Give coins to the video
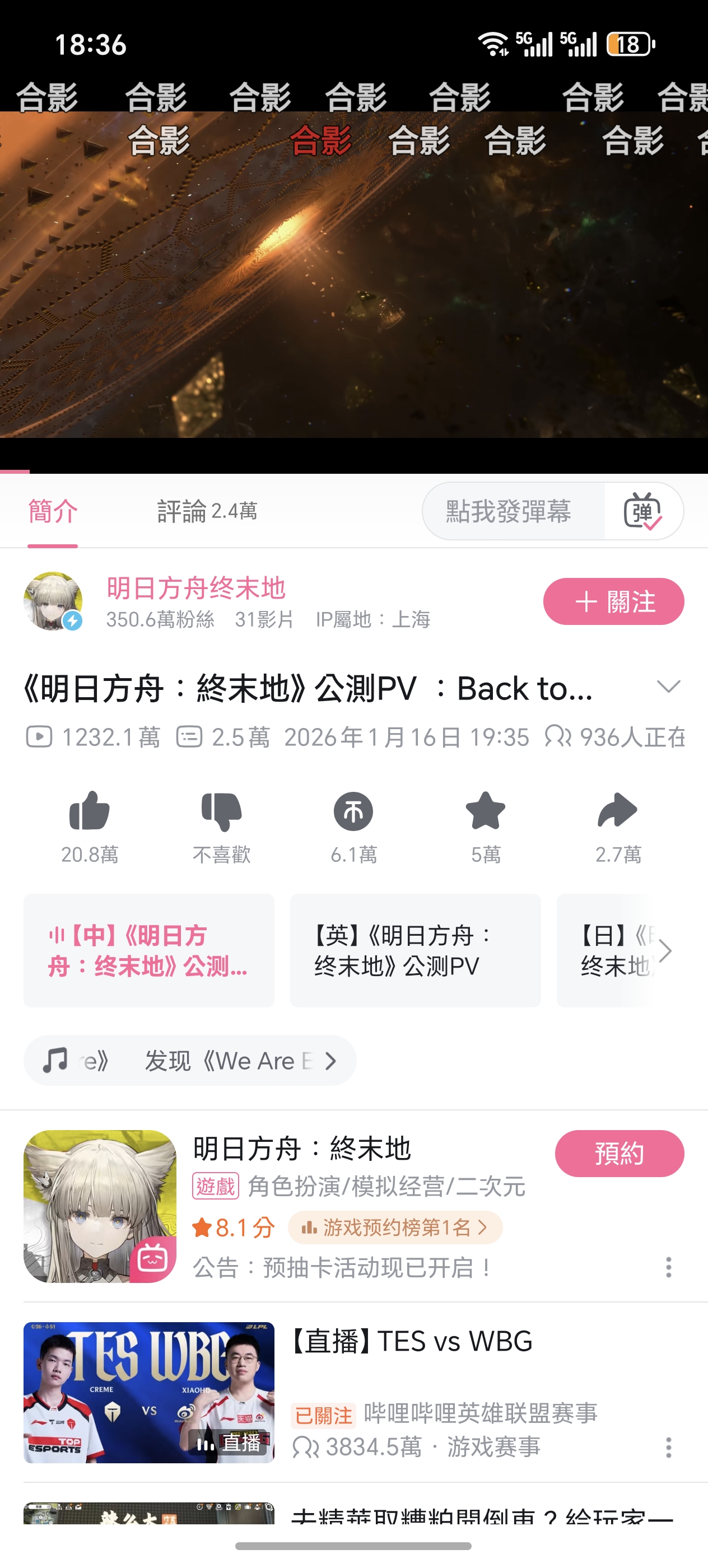 click(353, 811)
